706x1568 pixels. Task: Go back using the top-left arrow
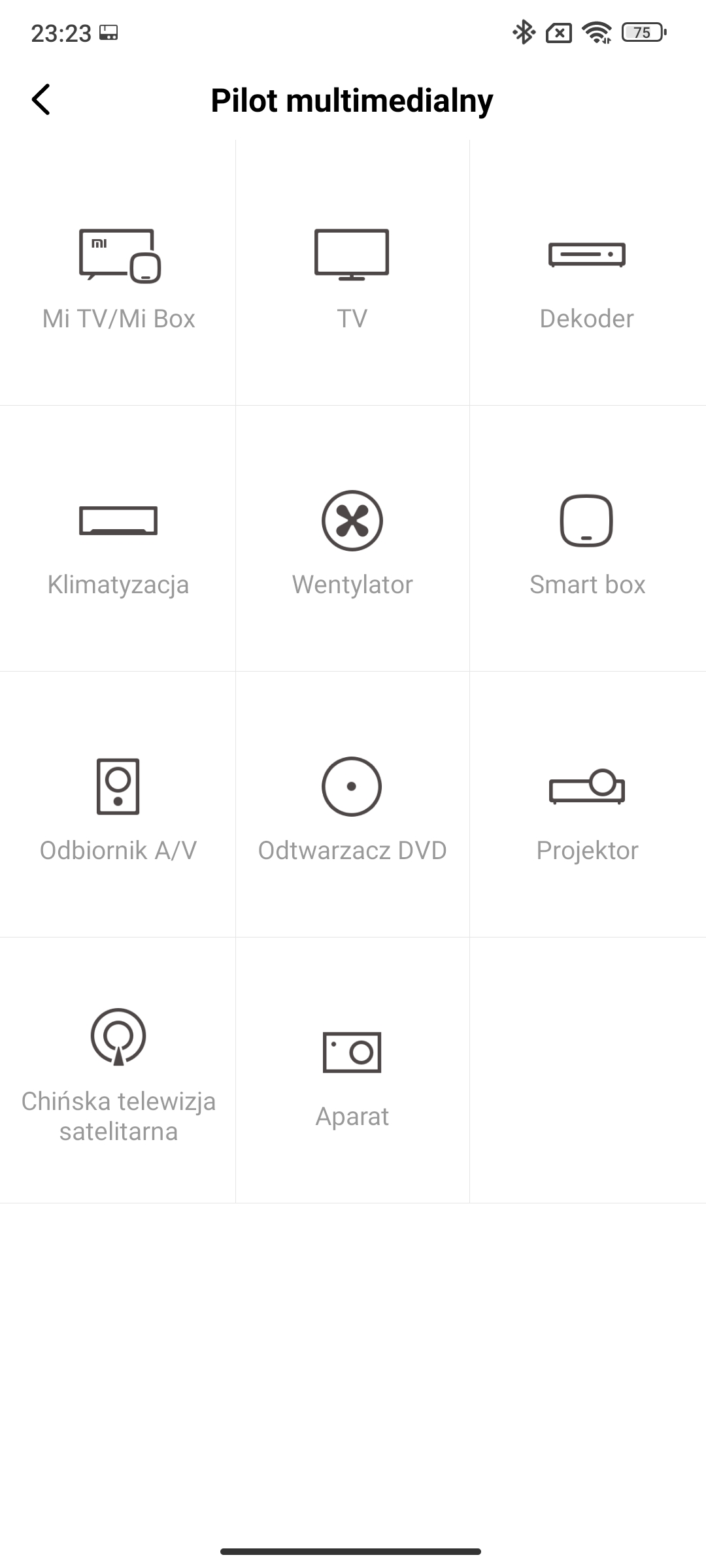[x=41, y=100]
